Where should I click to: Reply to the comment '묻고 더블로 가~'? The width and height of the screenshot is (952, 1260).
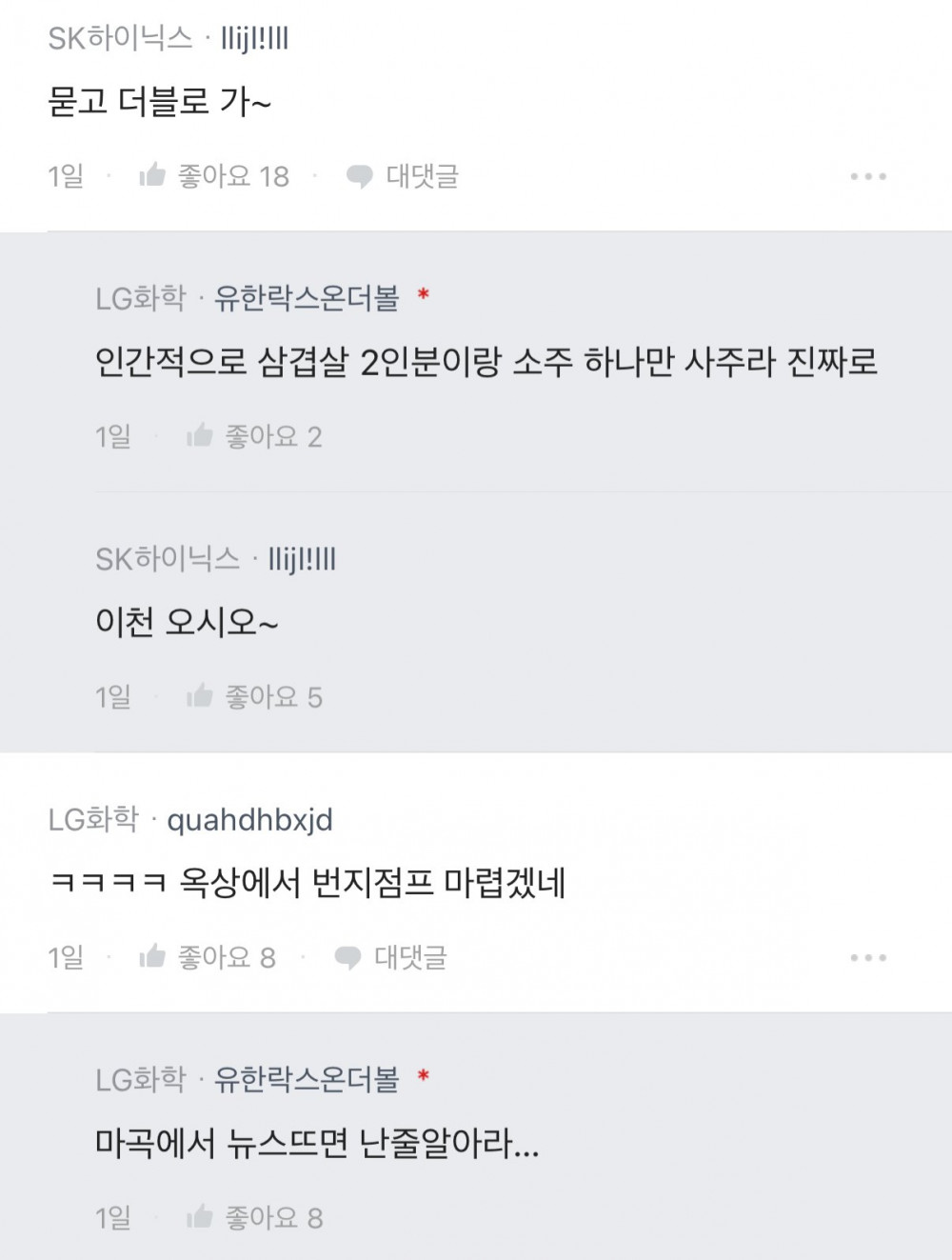[403, 176]
